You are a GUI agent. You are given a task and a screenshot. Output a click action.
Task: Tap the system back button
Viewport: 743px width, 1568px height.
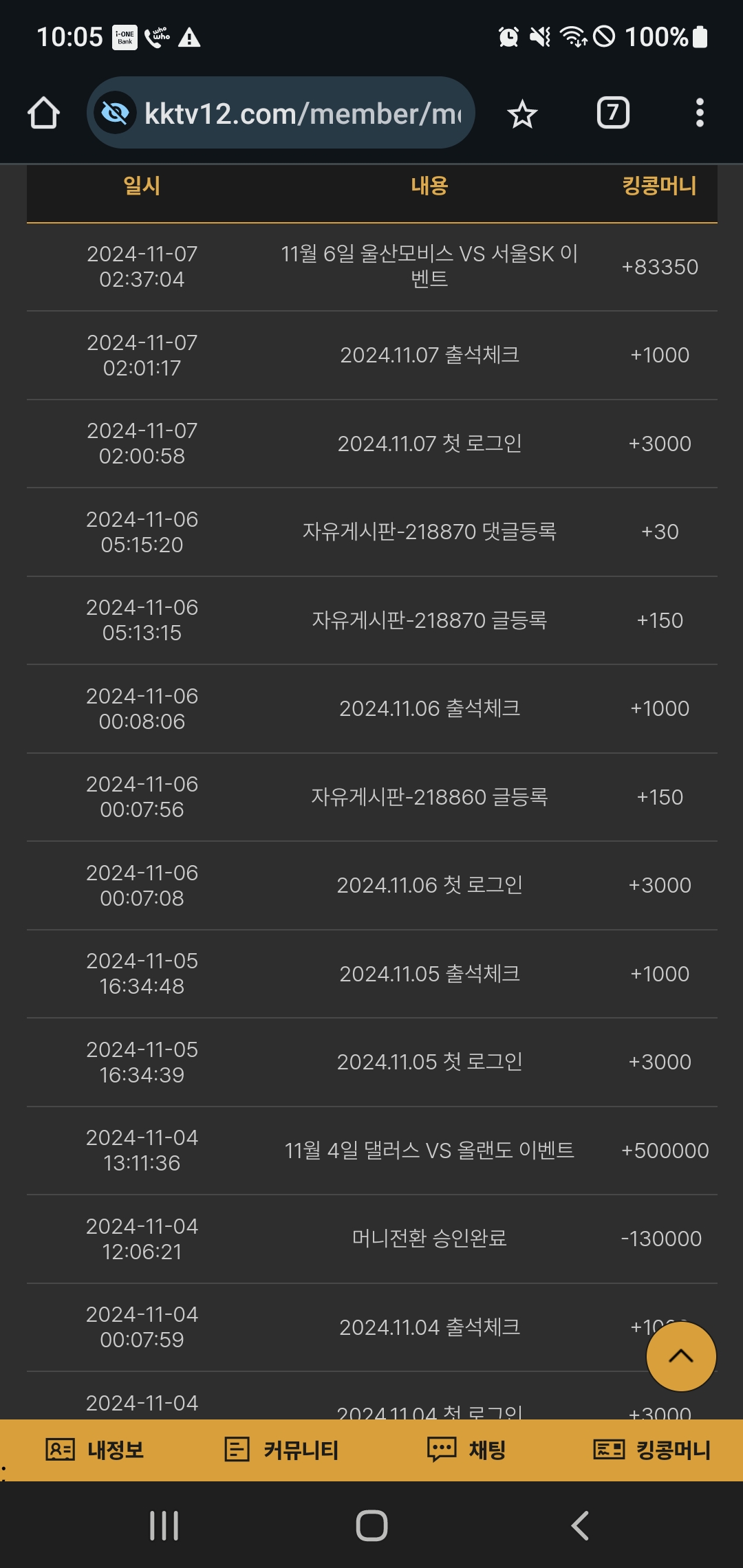point(580,1525)
